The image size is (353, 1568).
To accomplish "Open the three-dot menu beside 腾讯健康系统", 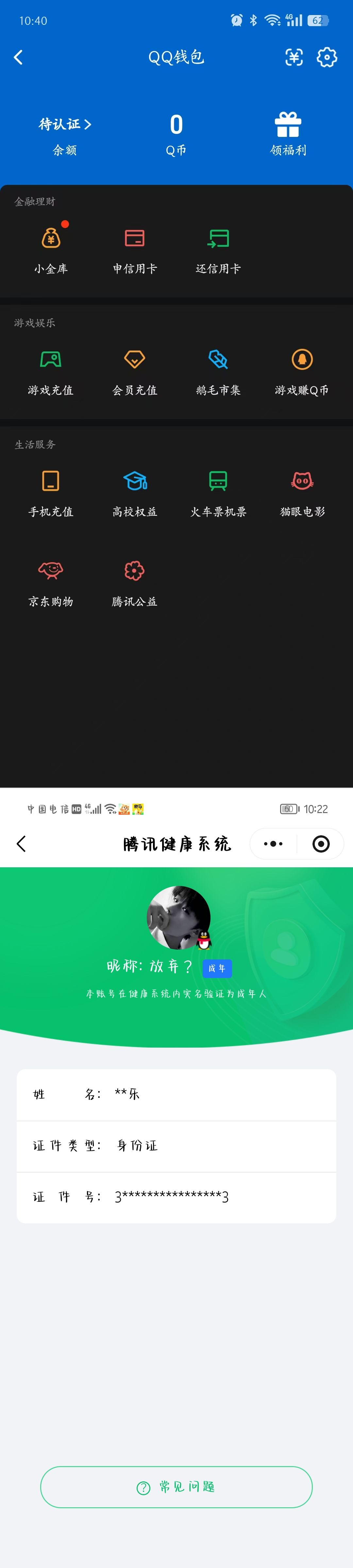I will point(273,844).
